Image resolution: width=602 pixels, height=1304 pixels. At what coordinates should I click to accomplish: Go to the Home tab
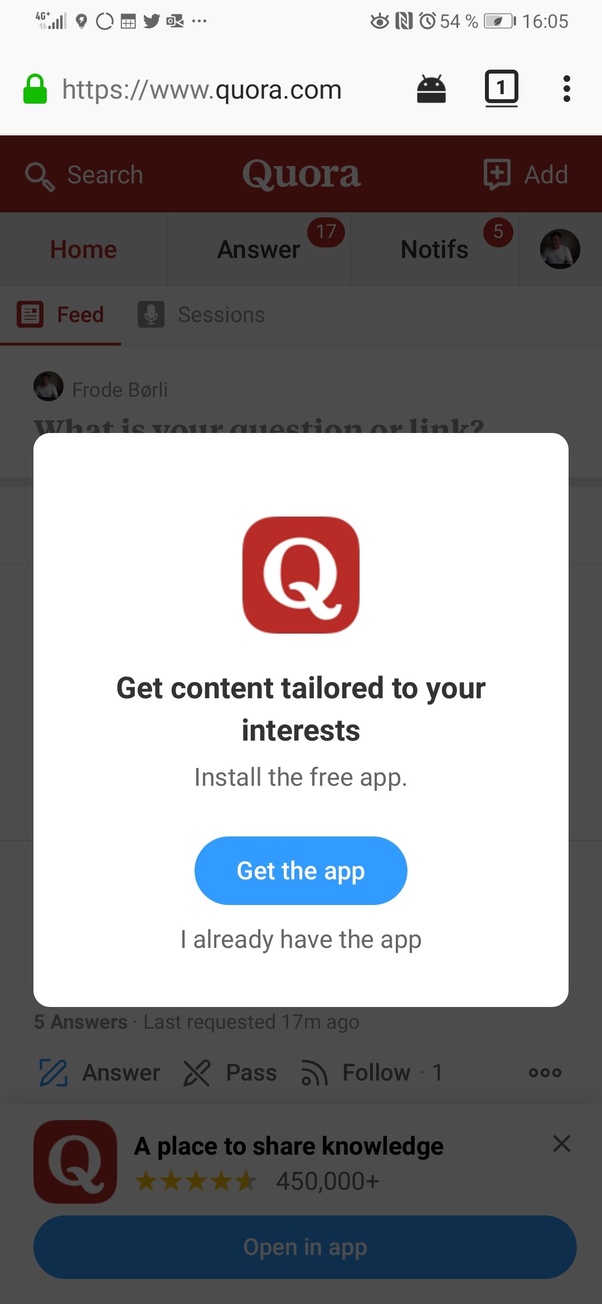click(x=83, y=249)
